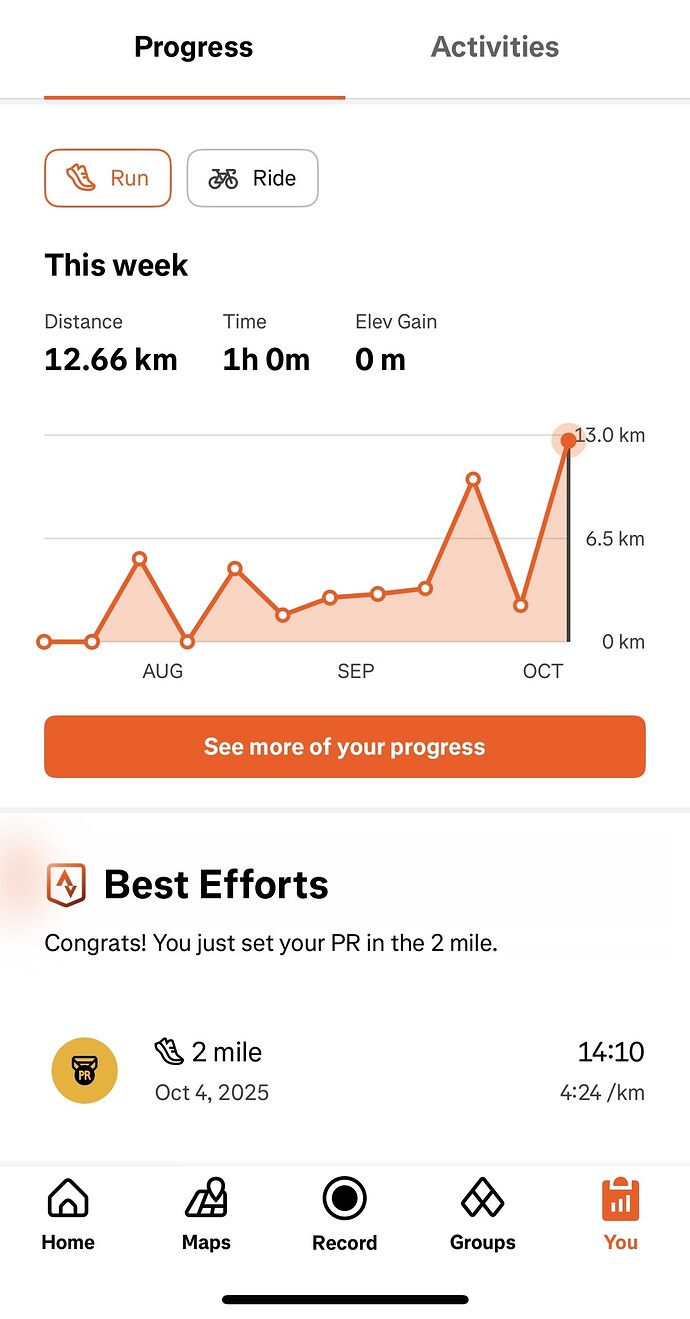This screenshot has width=690, height=1319.
Task: Select this week's point on the chart
Action: (x=568, y=440)
